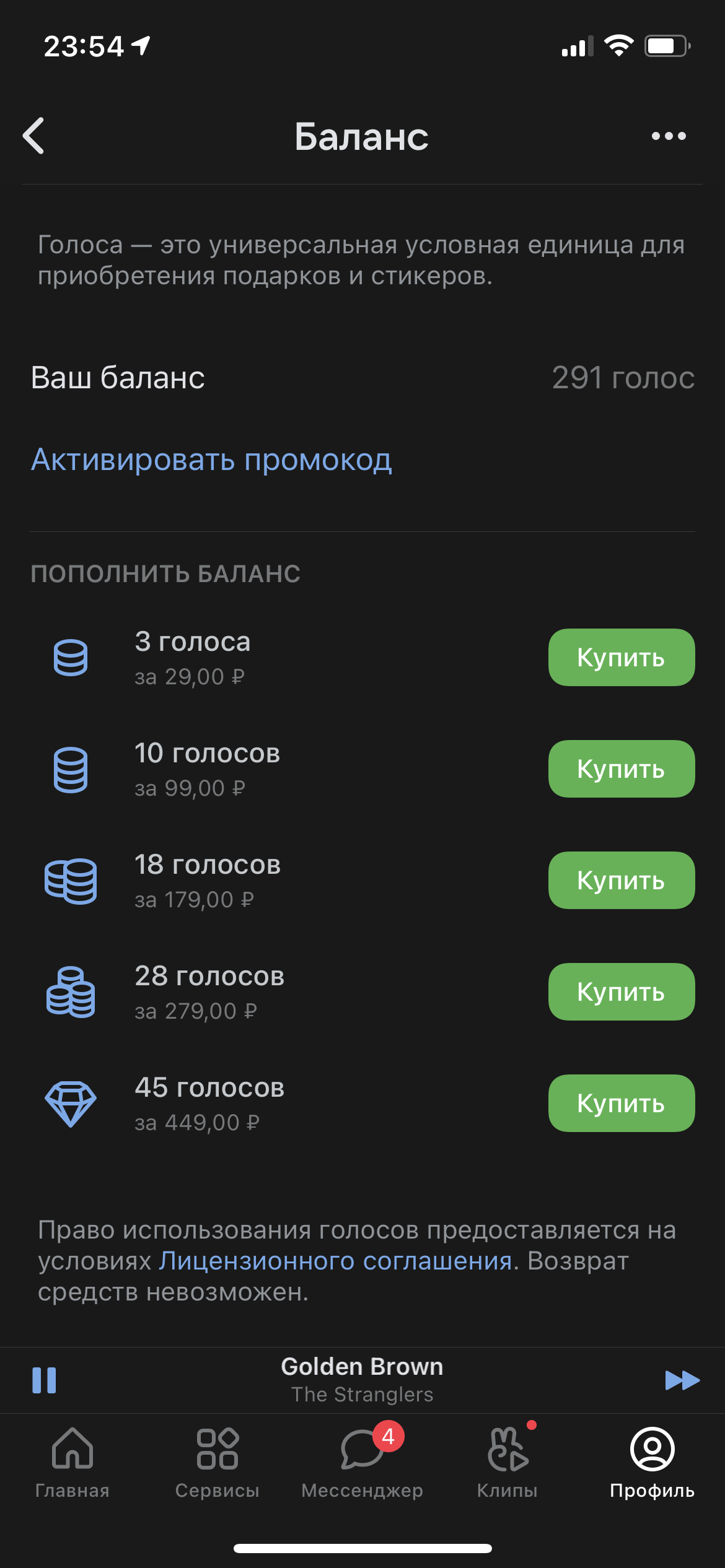Screen dimensions: 725x1568
Task: Buy 45 голосов for 449,00 ₽
Action: point(621,1103)
